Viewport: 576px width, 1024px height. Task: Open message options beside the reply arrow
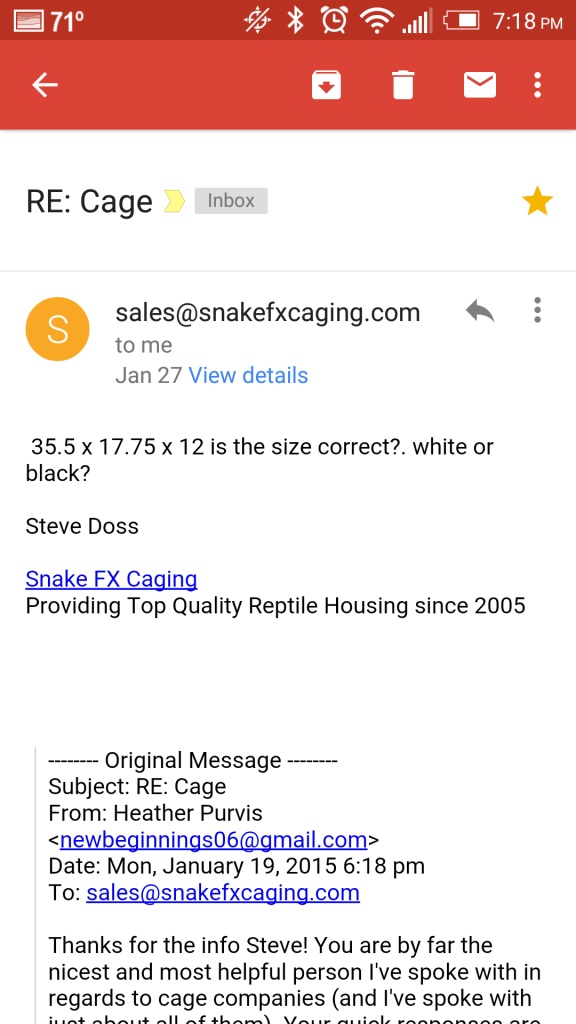tap(537, 310)
